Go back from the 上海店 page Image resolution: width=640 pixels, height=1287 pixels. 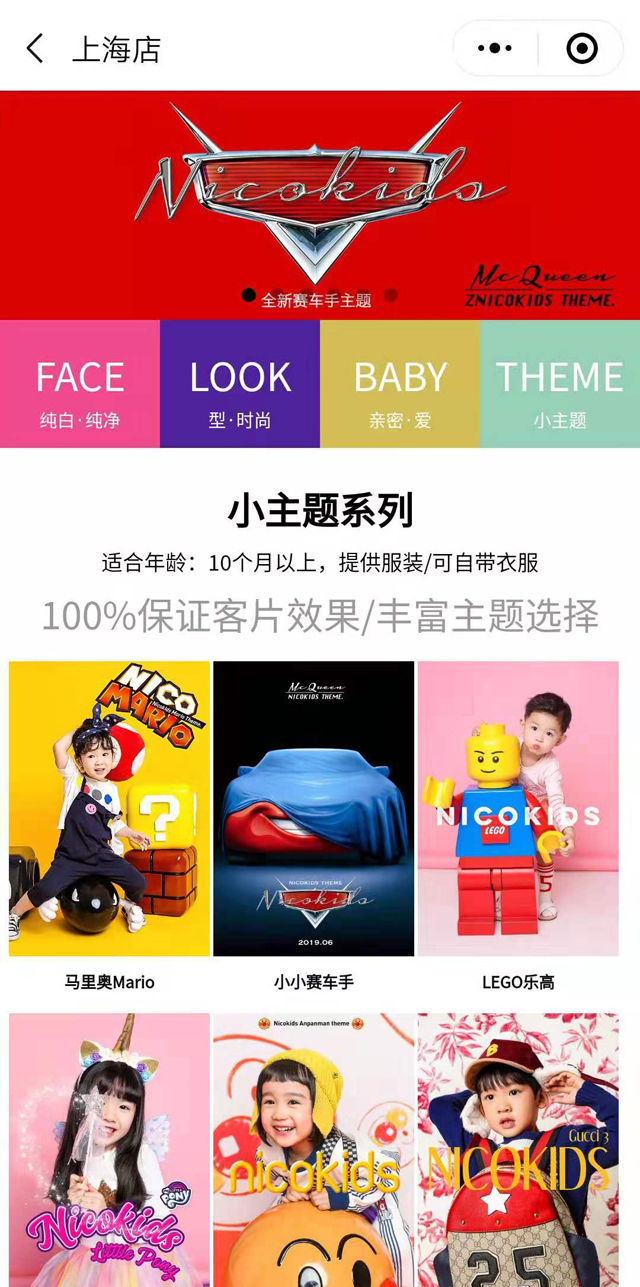pos(36,48)
